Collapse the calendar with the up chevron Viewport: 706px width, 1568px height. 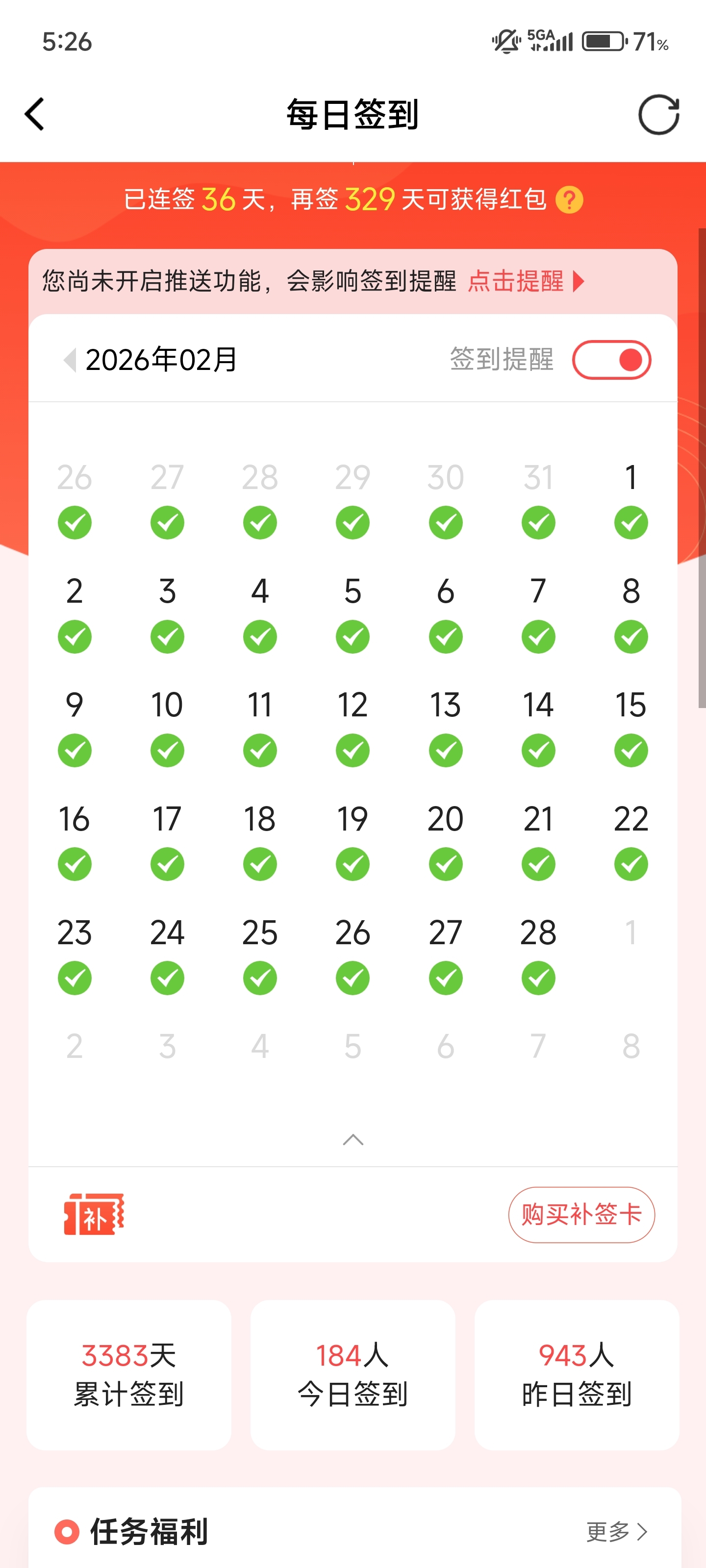click(x=353, y=1139)
